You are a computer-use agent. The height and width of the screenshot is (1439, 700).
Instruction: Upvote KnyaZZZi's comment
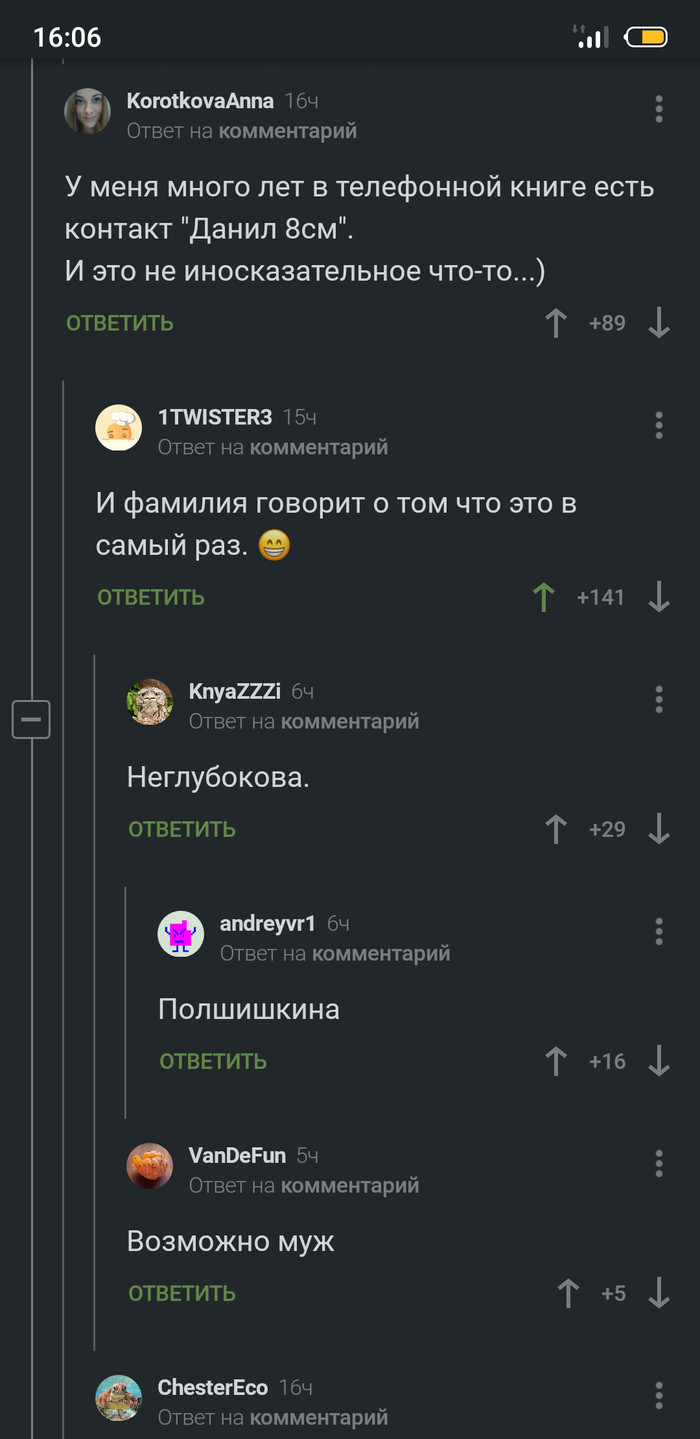click(556, 829)
